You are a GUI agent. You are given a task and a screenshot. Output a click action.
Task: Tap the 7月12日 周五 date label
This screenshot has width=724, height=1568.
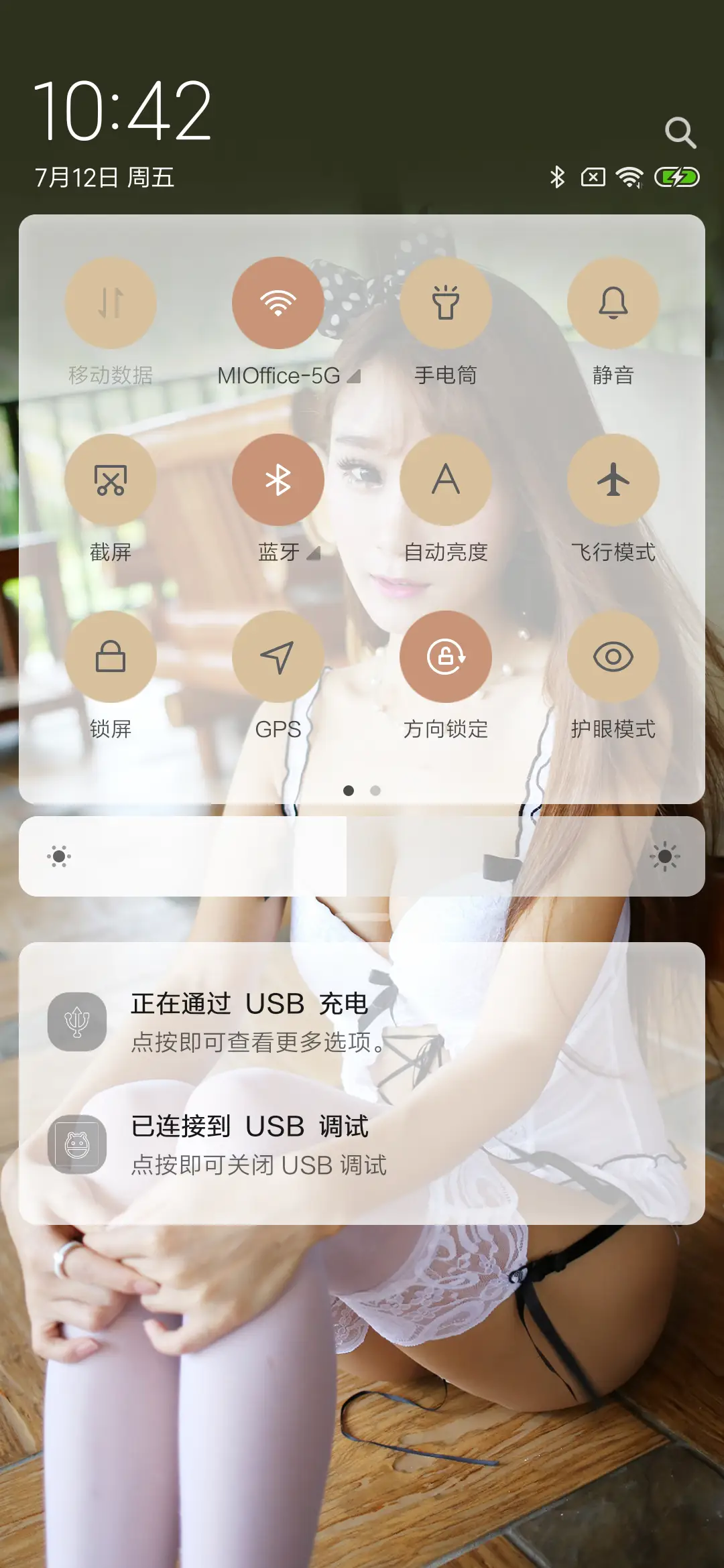(x=104, y=176)
